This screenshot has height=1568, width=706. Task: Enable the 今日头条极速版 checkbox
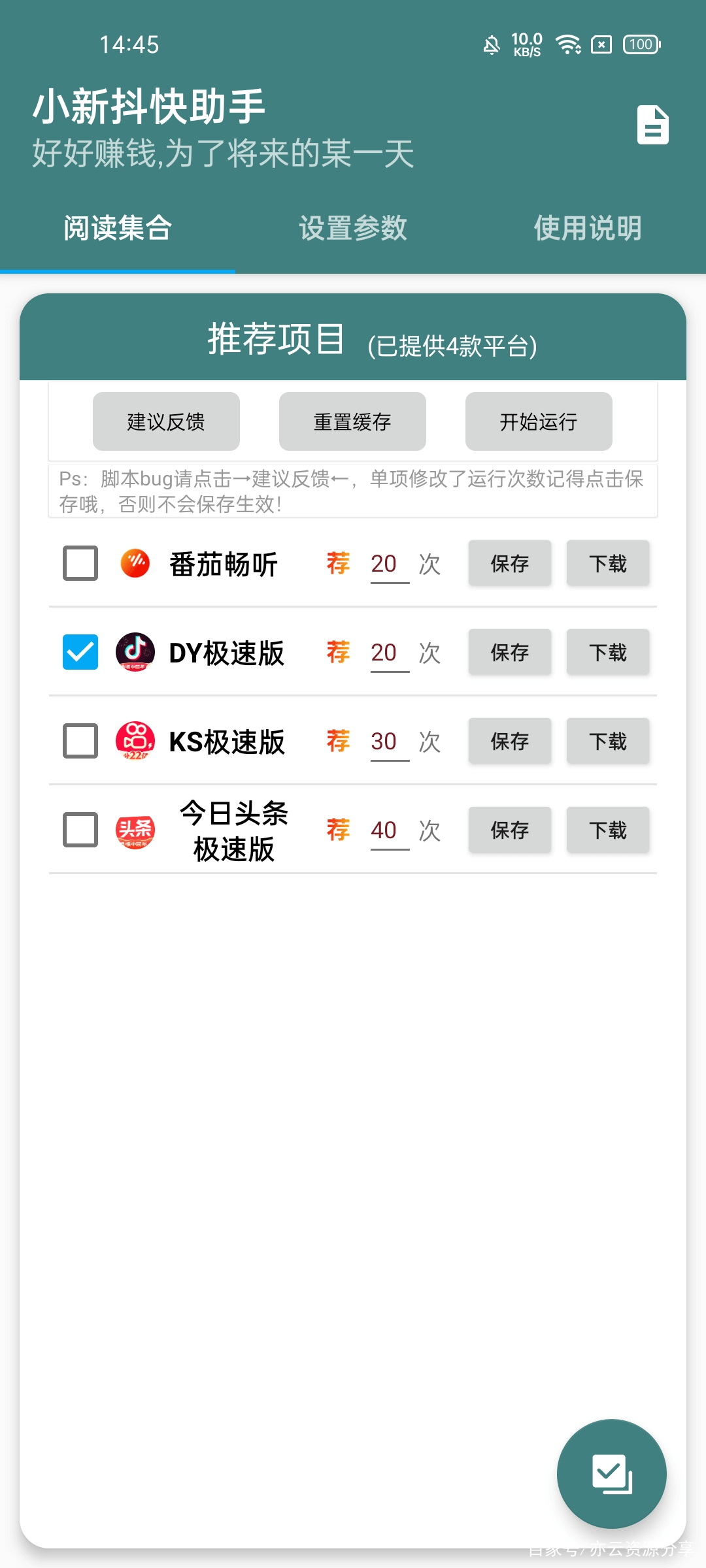click(x=80, y=830)
